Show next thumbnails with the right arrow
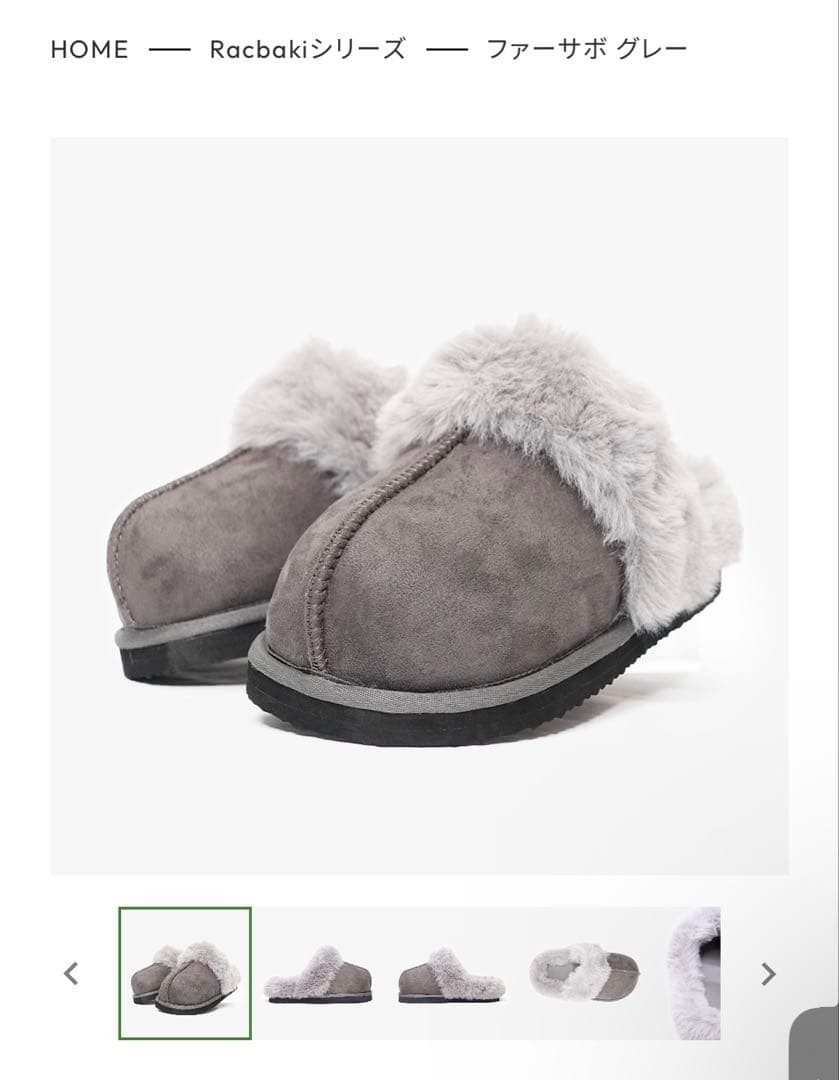Image resolution: width=839 pixels, height=1080 pixels. pos(768,973)
